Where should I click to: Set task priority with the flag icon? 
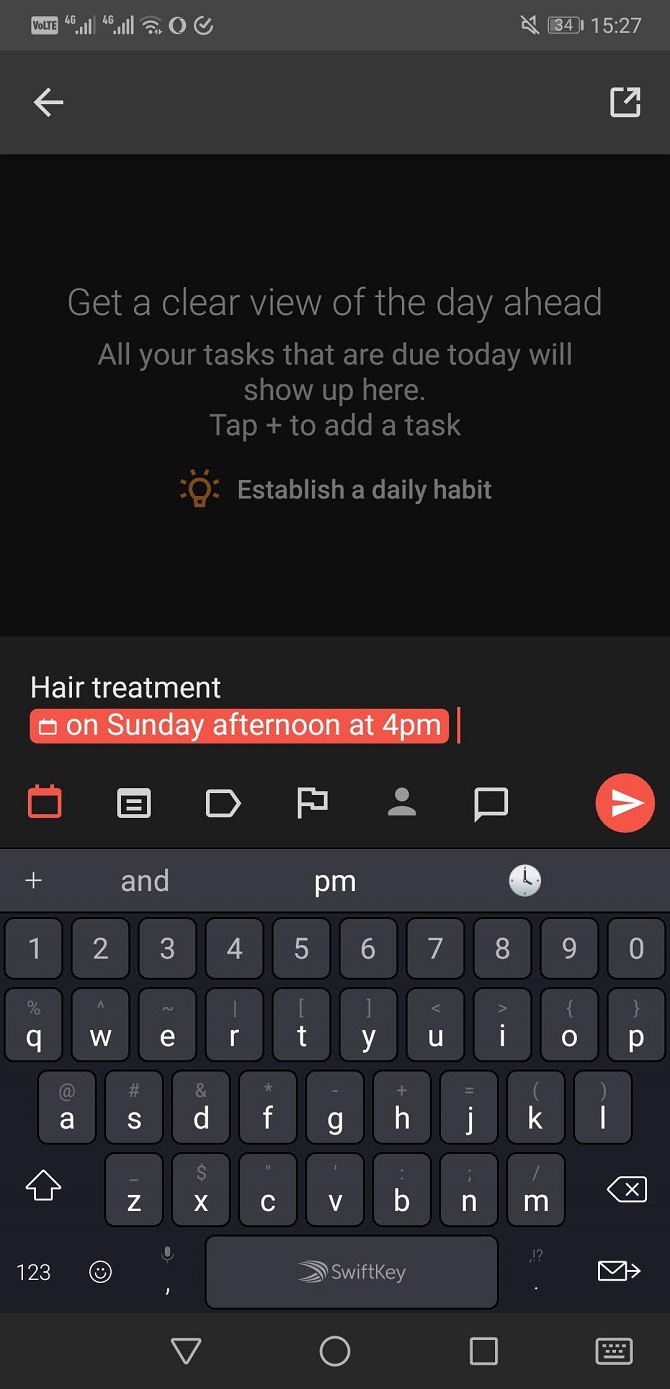pos(312,803)
